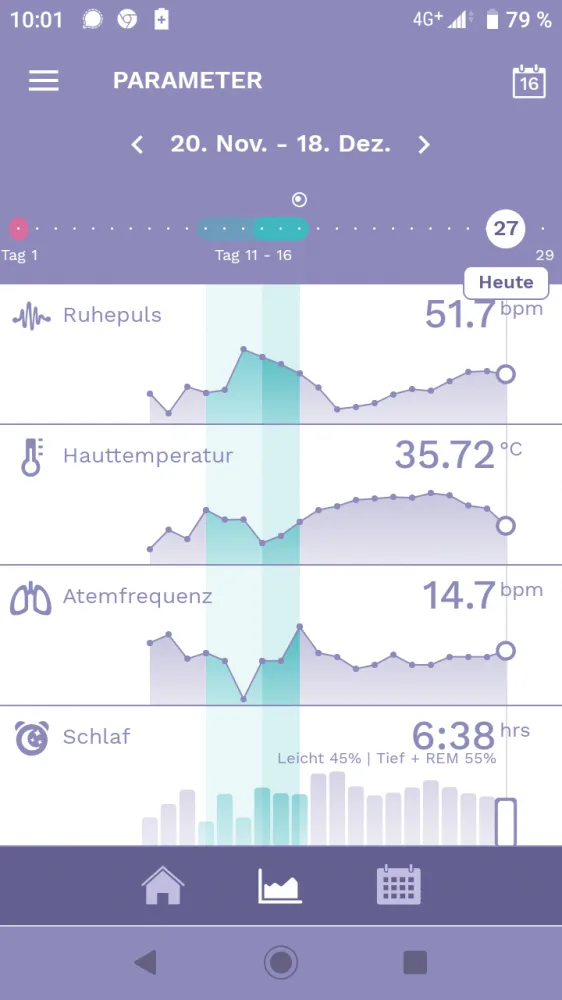Tap the system back button
562x1000 pixels.
tap(145, 962)
